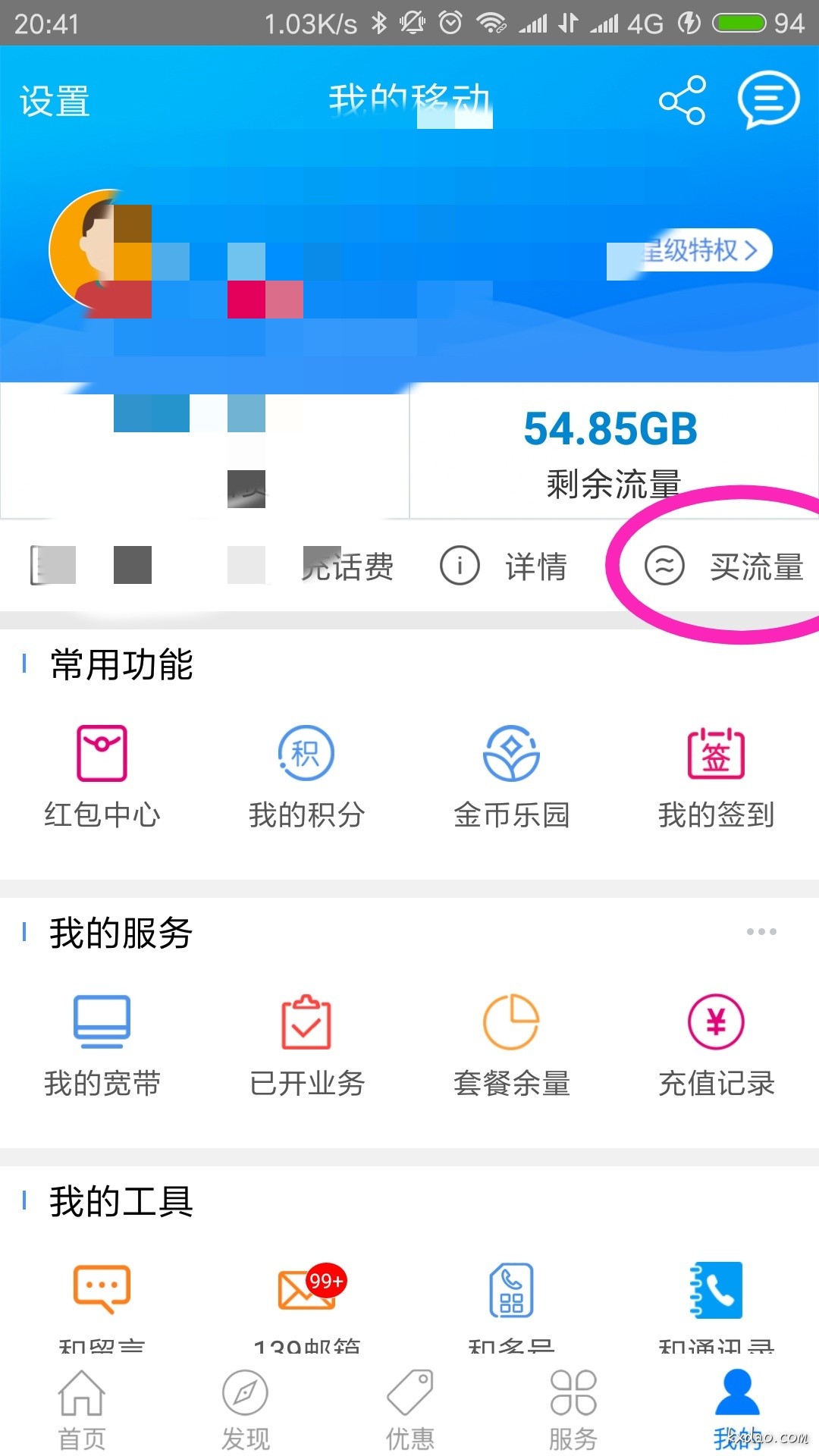The height and width of the screenshot is (1456, 819).
Task: Tap 买流量 to buy data
Action: tap(724, 566)
